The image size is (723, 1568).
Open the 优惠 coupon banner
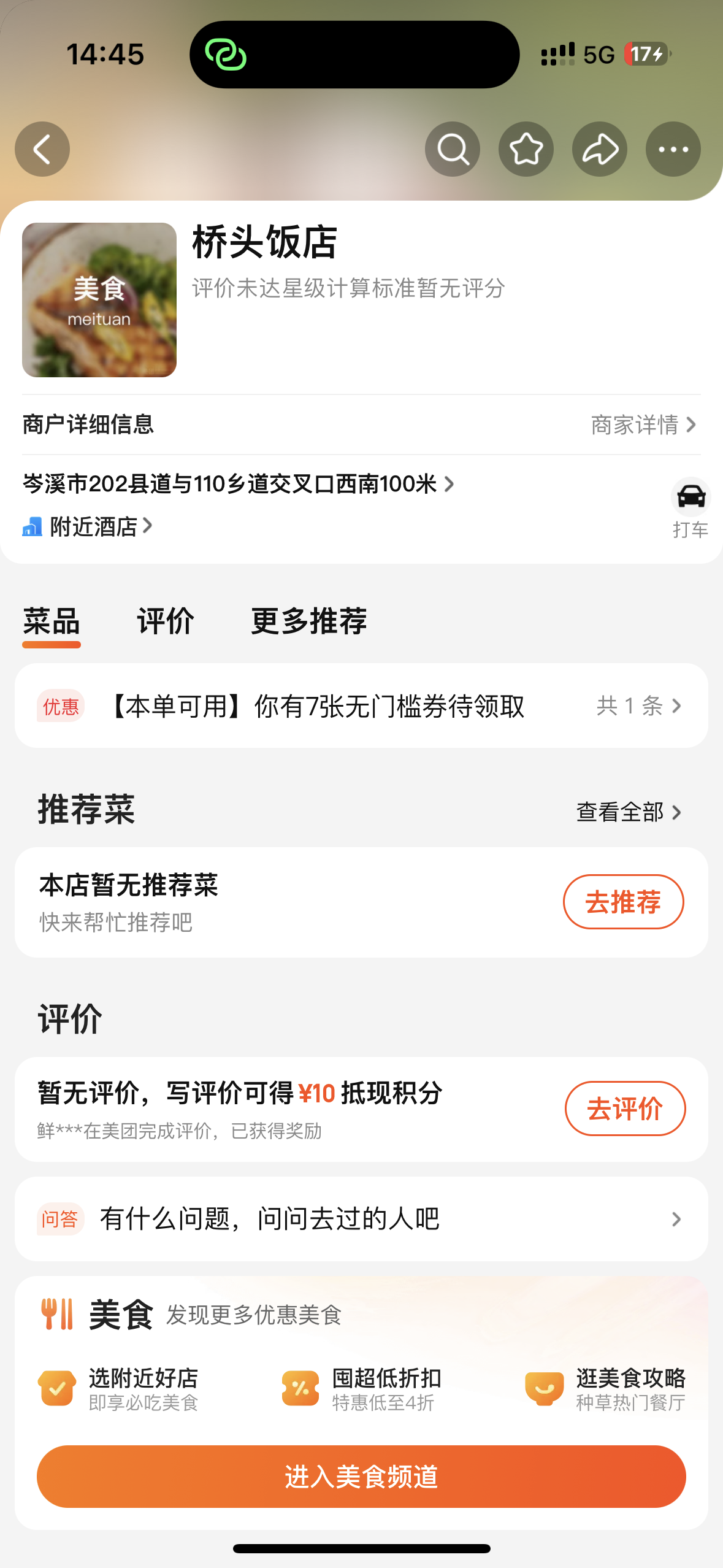(x=361, y=705)
